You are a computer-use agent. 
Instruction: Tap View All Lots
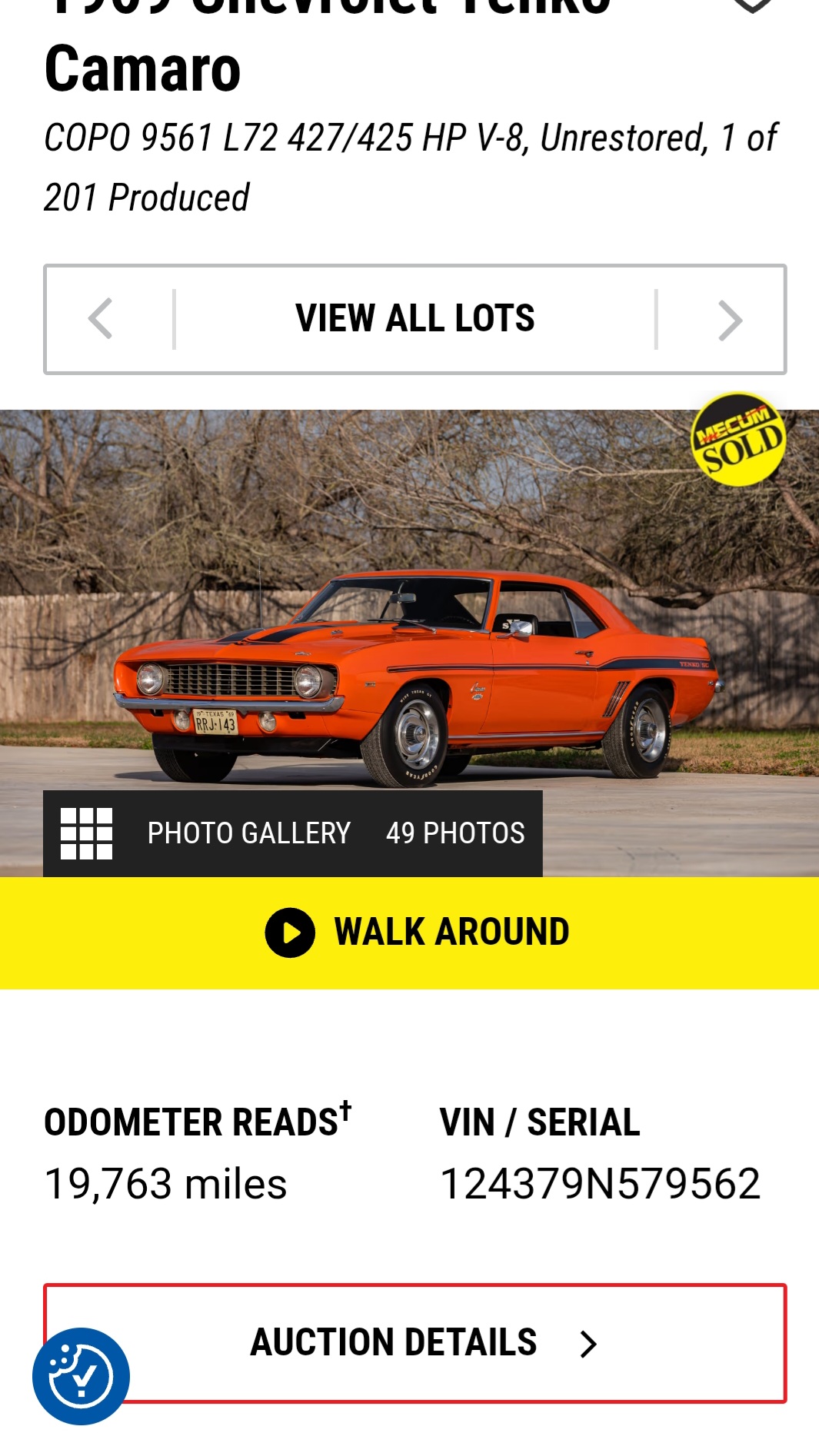414,319
